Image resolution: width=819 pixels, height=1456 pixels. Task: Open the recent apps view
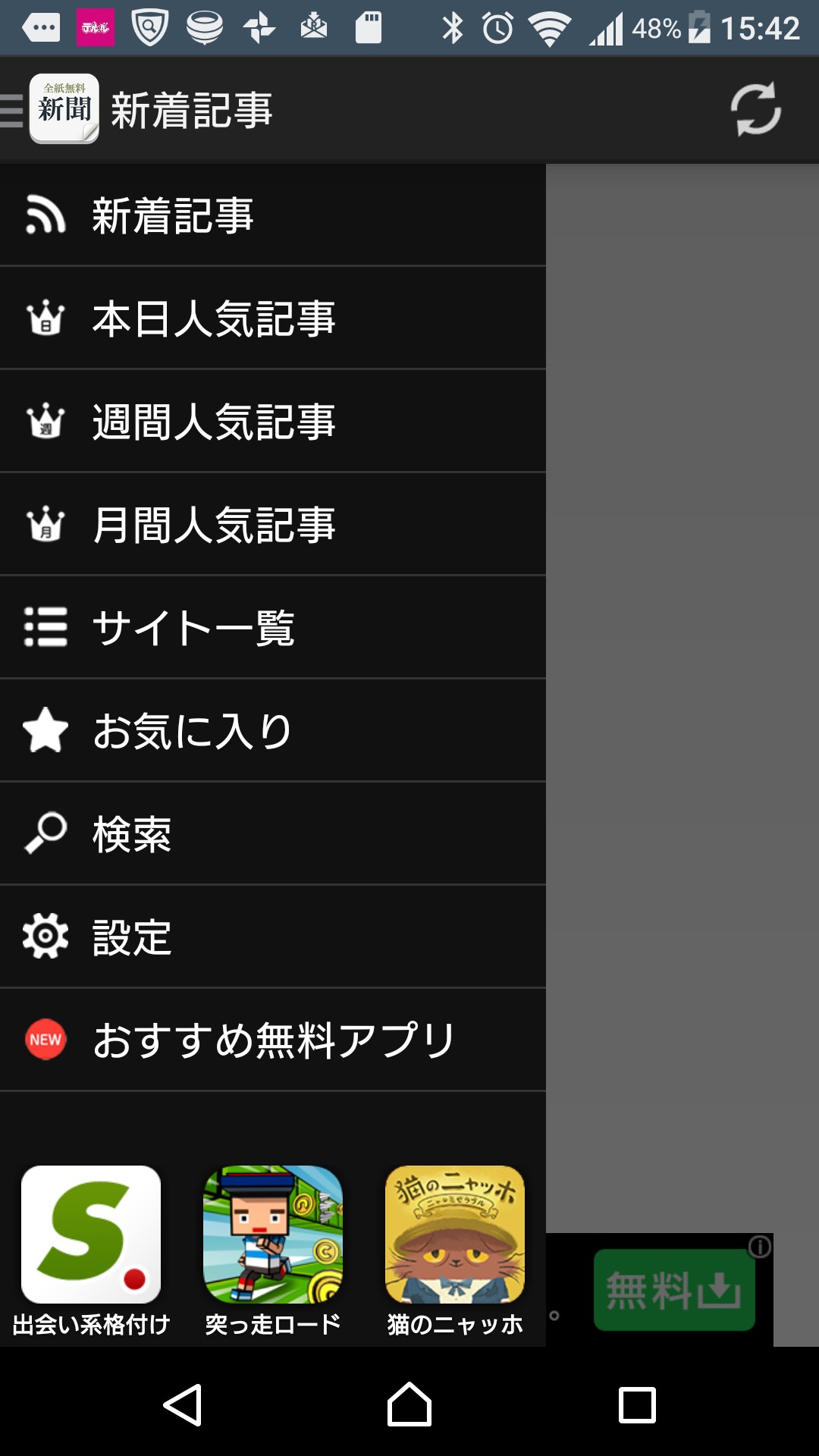click(x=637, y=1404)
